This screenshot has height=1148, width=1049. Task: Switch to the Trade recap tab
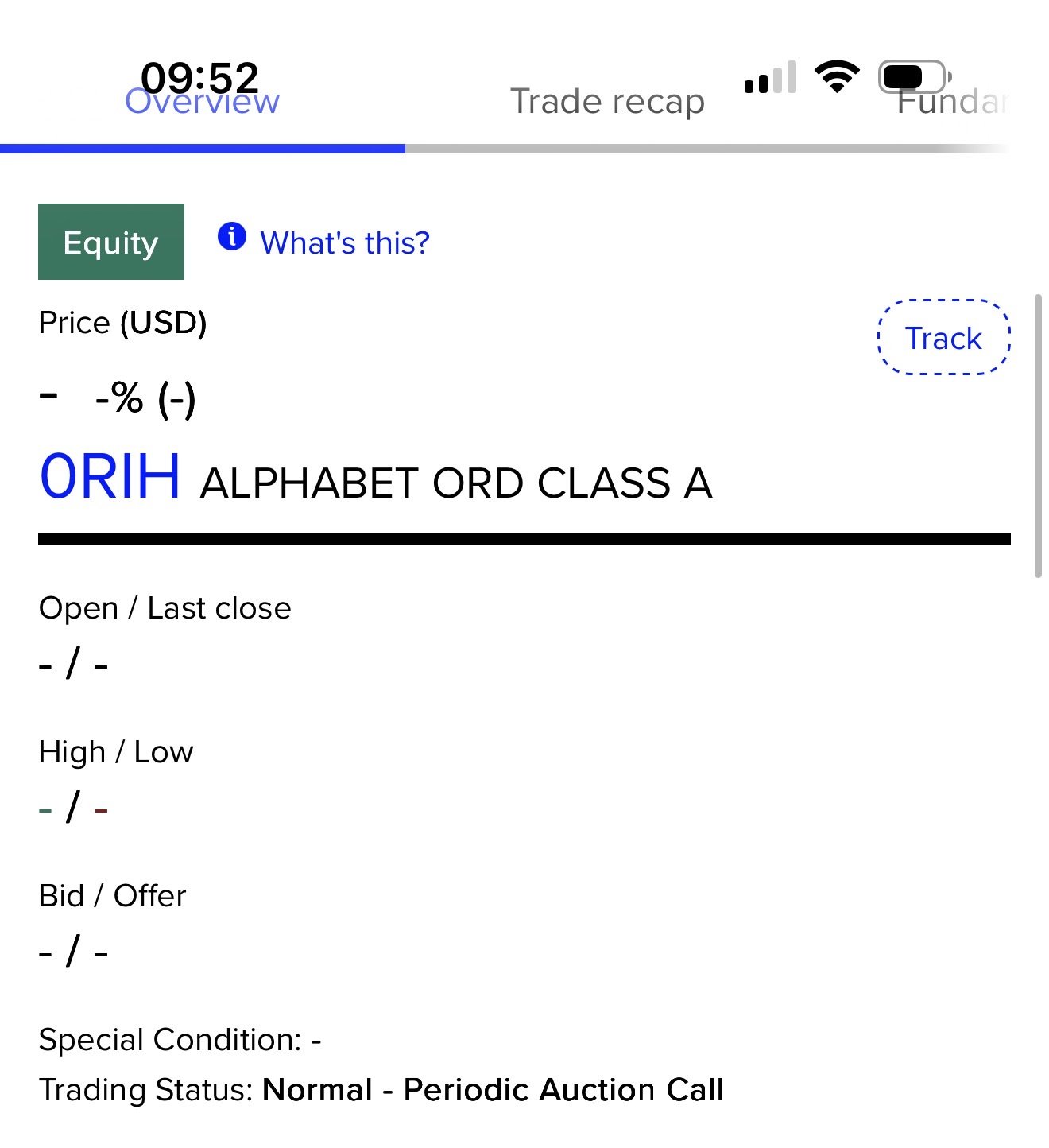tap(607, 103)
